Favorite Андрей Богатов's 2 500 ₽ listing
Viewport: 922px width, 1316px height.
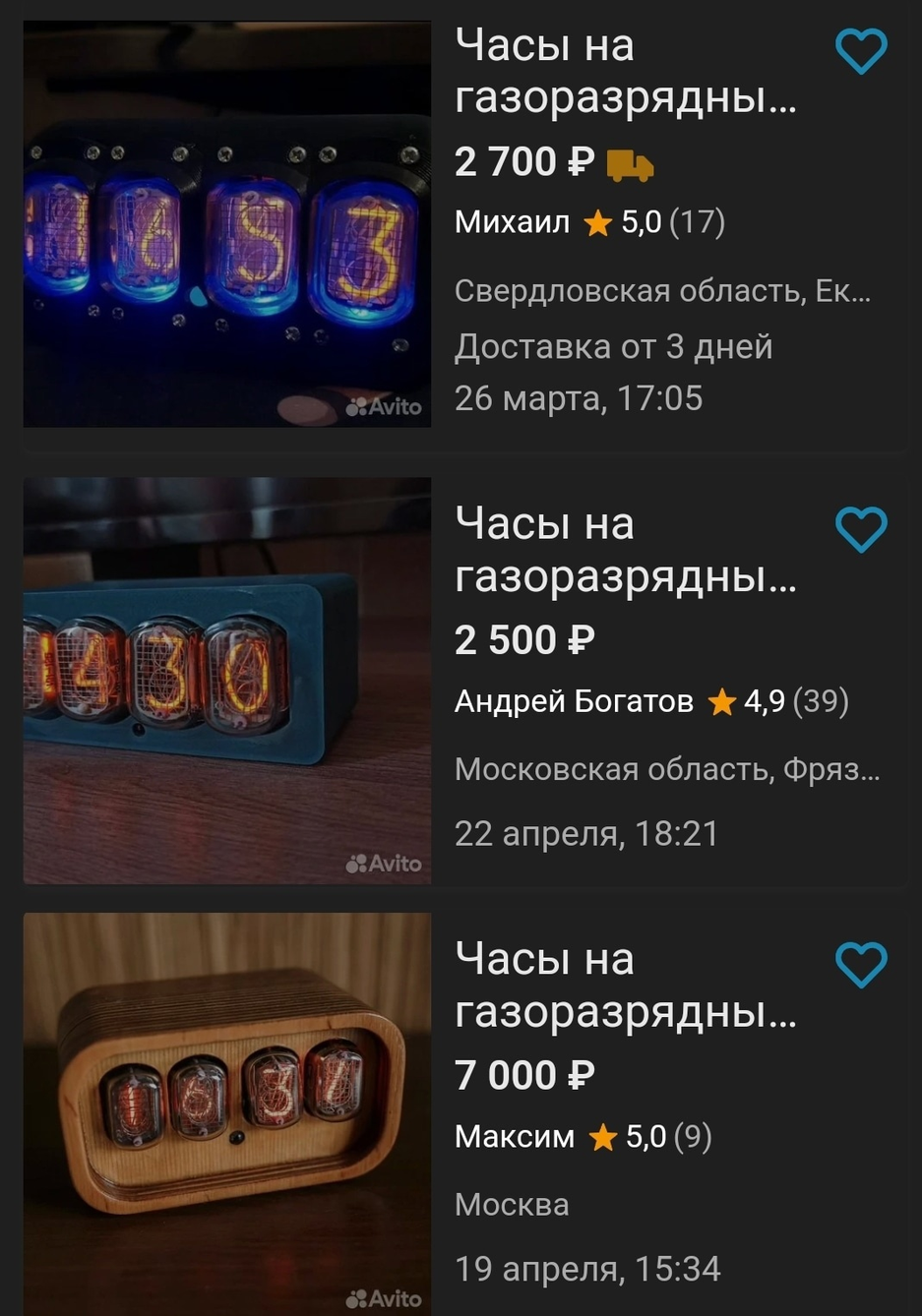click(x=861, y=529)
